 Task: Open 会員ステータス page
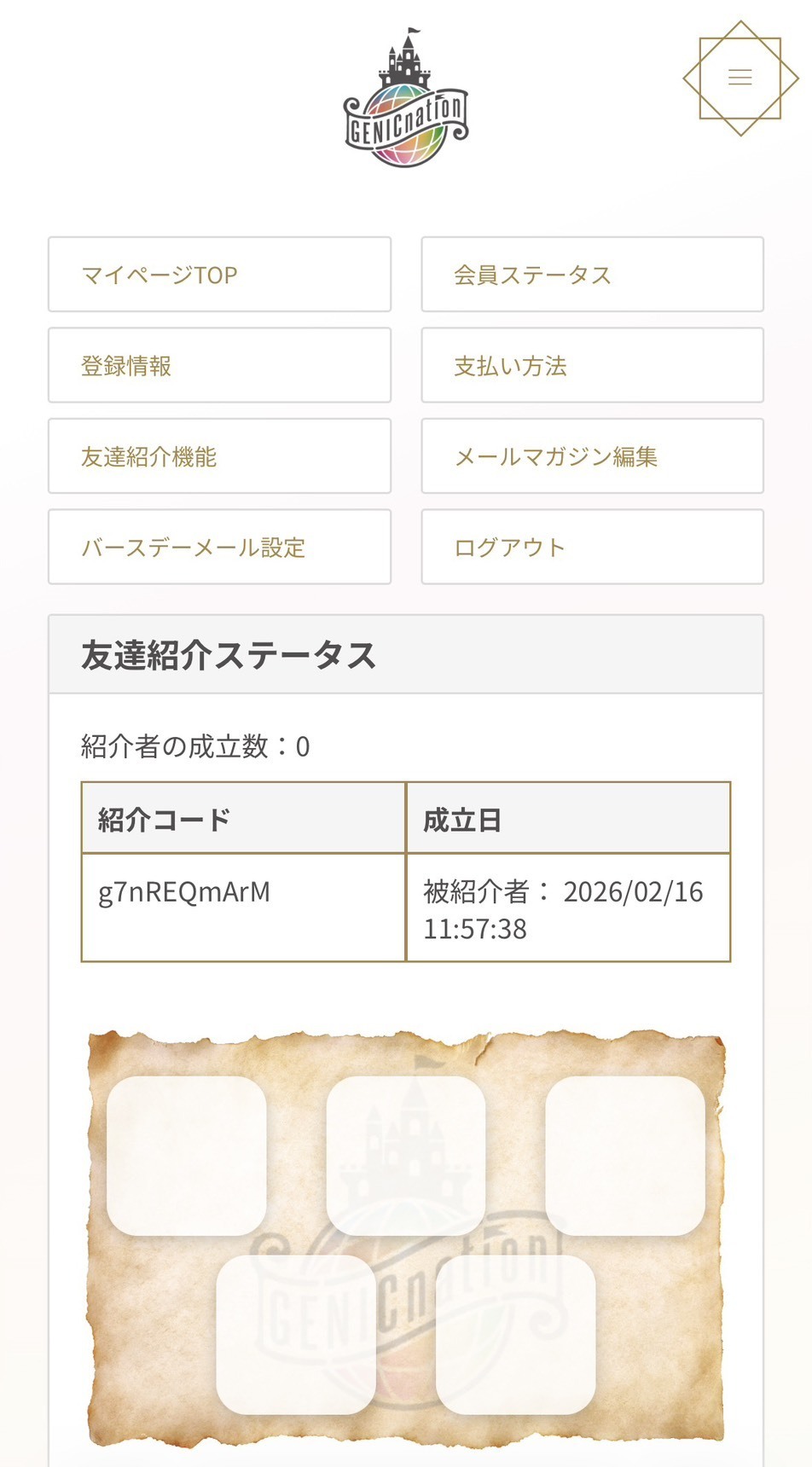pos(592,275)
